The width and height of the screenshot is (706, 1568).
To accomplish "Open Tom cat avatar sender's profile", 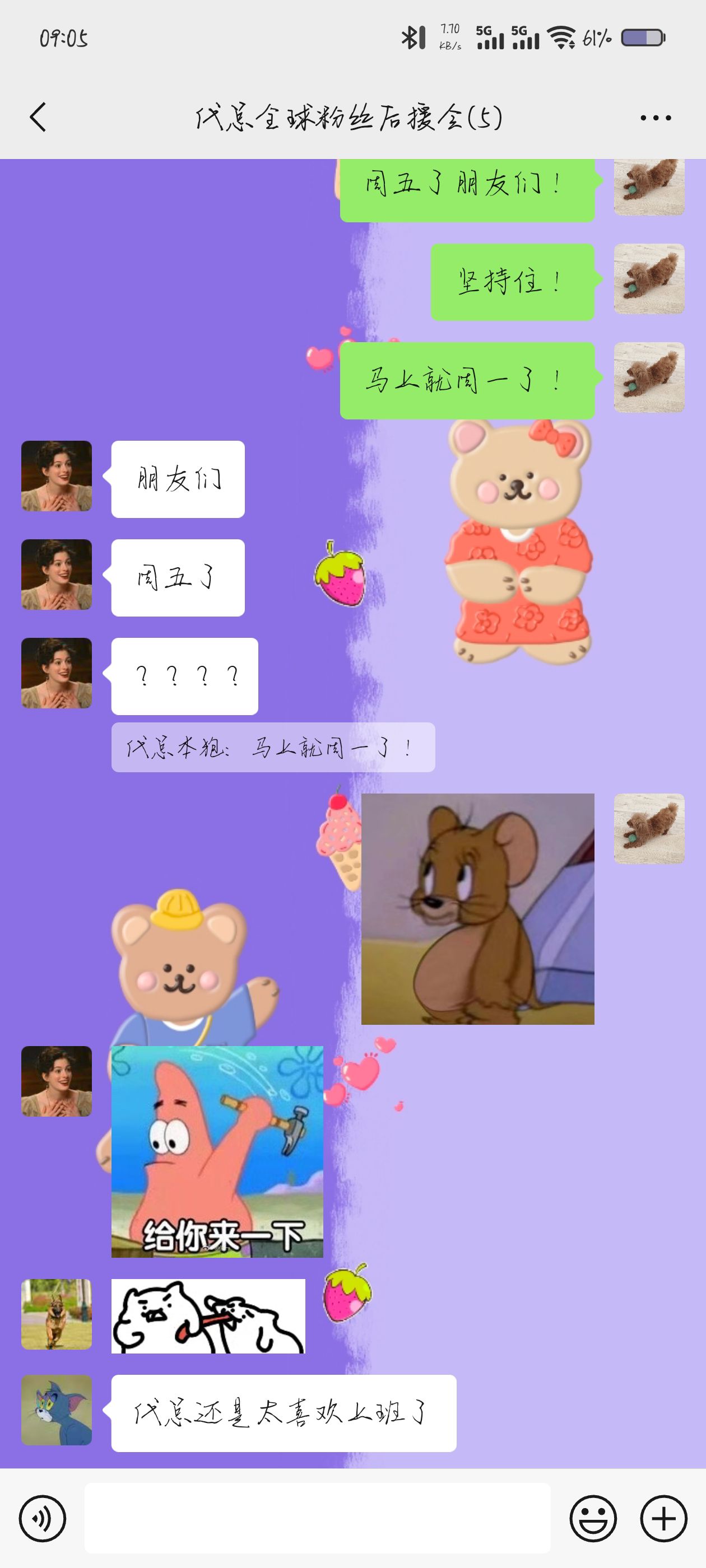I will [57, 1410].
